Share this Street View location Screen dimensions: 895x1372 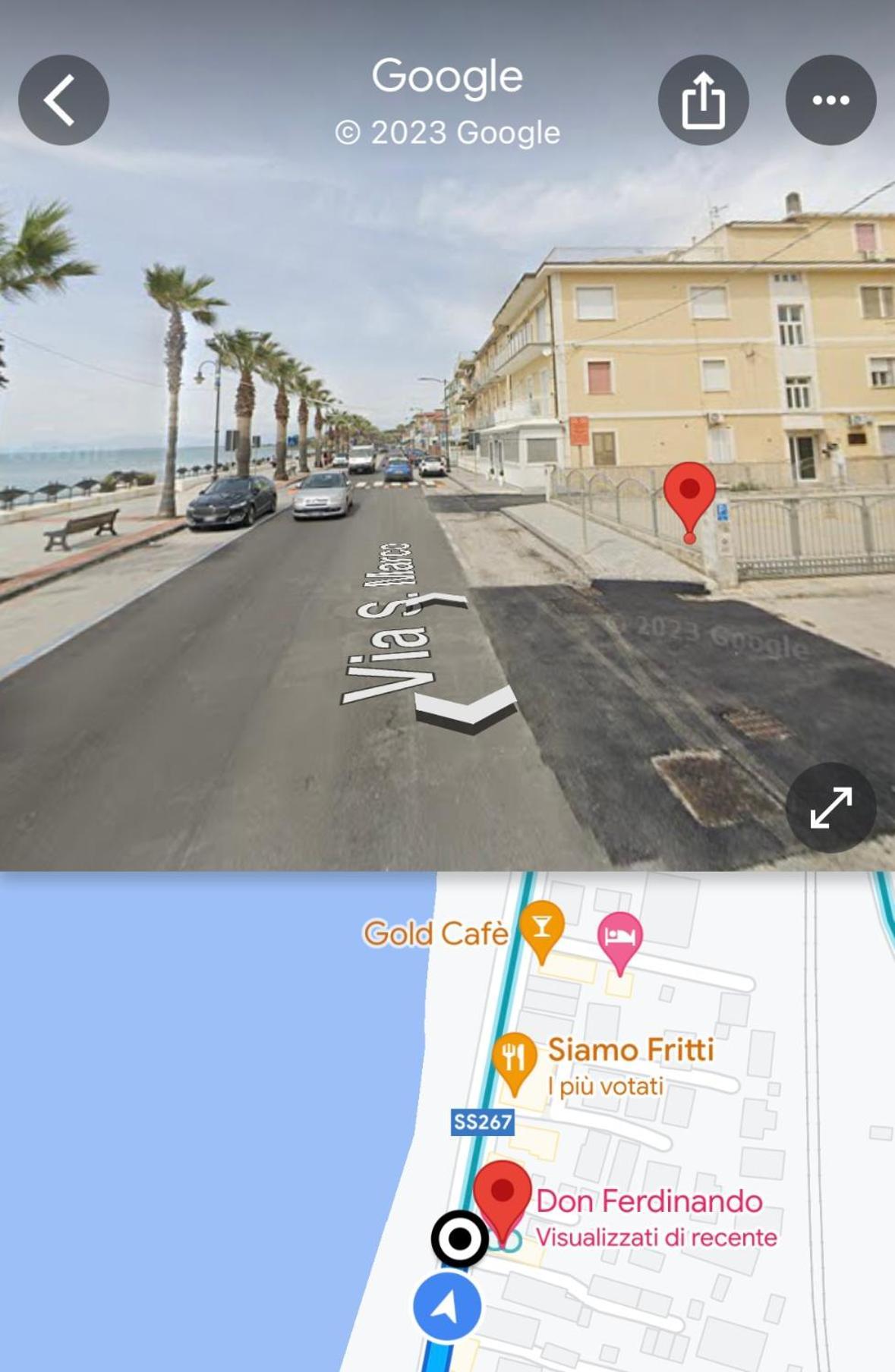pyautogui.click(x=703, y=100)
